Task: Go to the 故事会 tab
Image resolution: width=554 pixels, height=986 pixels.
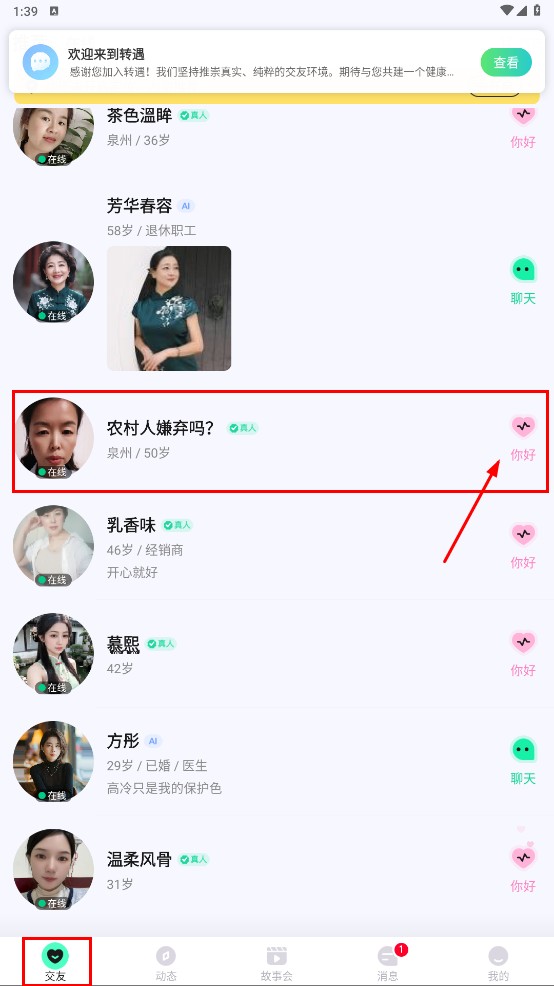Action: [277, 963]
